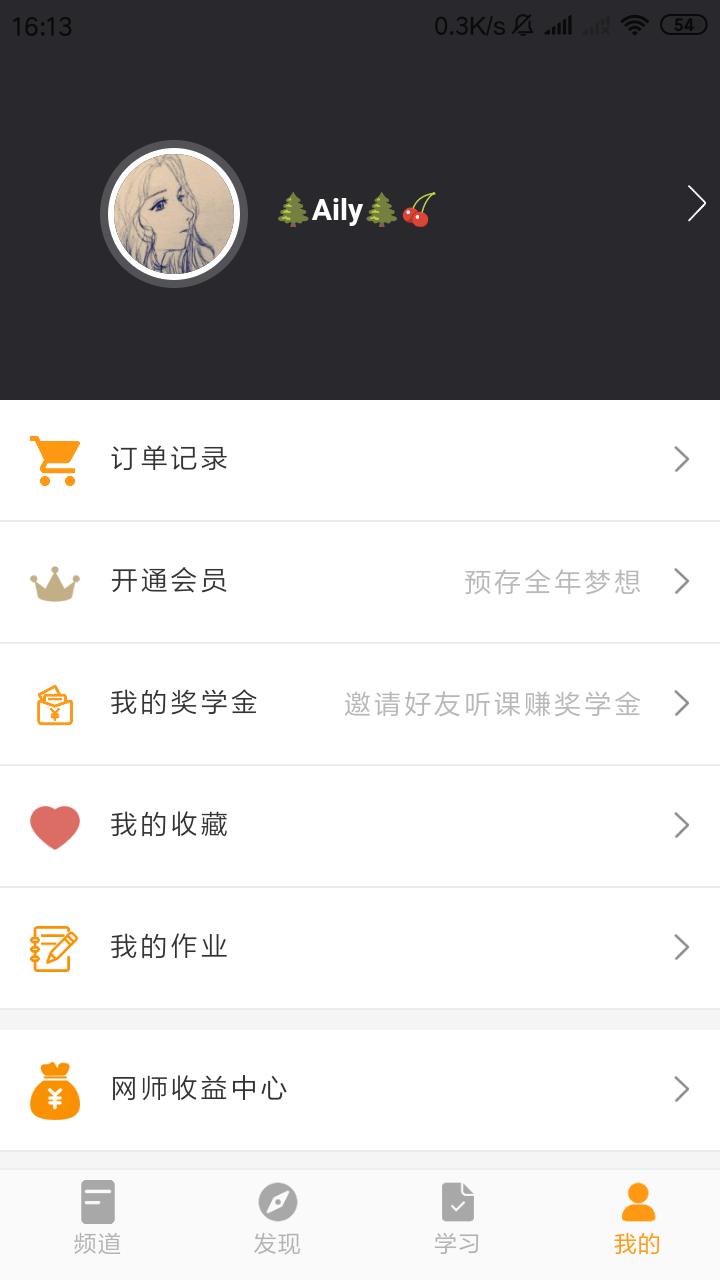Select the red envelope icon for 我的奖学金
The height and width of the screenshot is (1280, 720).
pos(55,703)
